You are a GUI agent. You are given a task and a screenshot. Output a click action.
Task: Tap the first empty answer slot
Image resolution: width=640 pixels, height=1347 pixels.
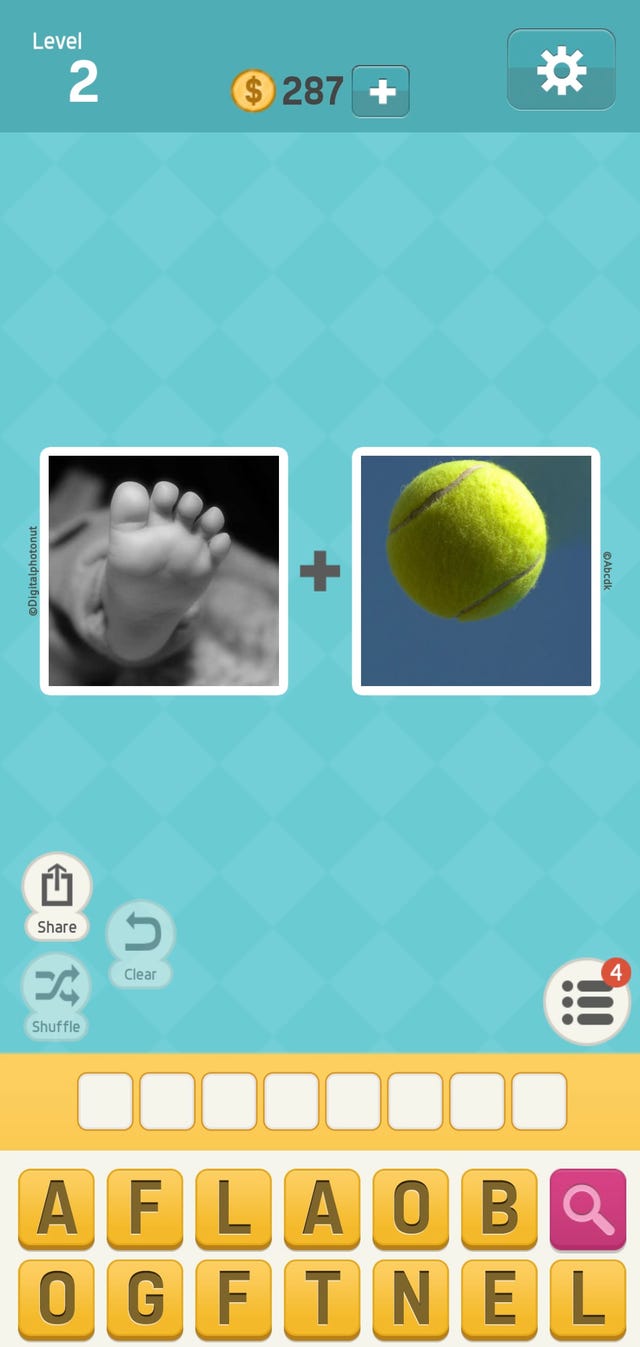point(105,1101)
